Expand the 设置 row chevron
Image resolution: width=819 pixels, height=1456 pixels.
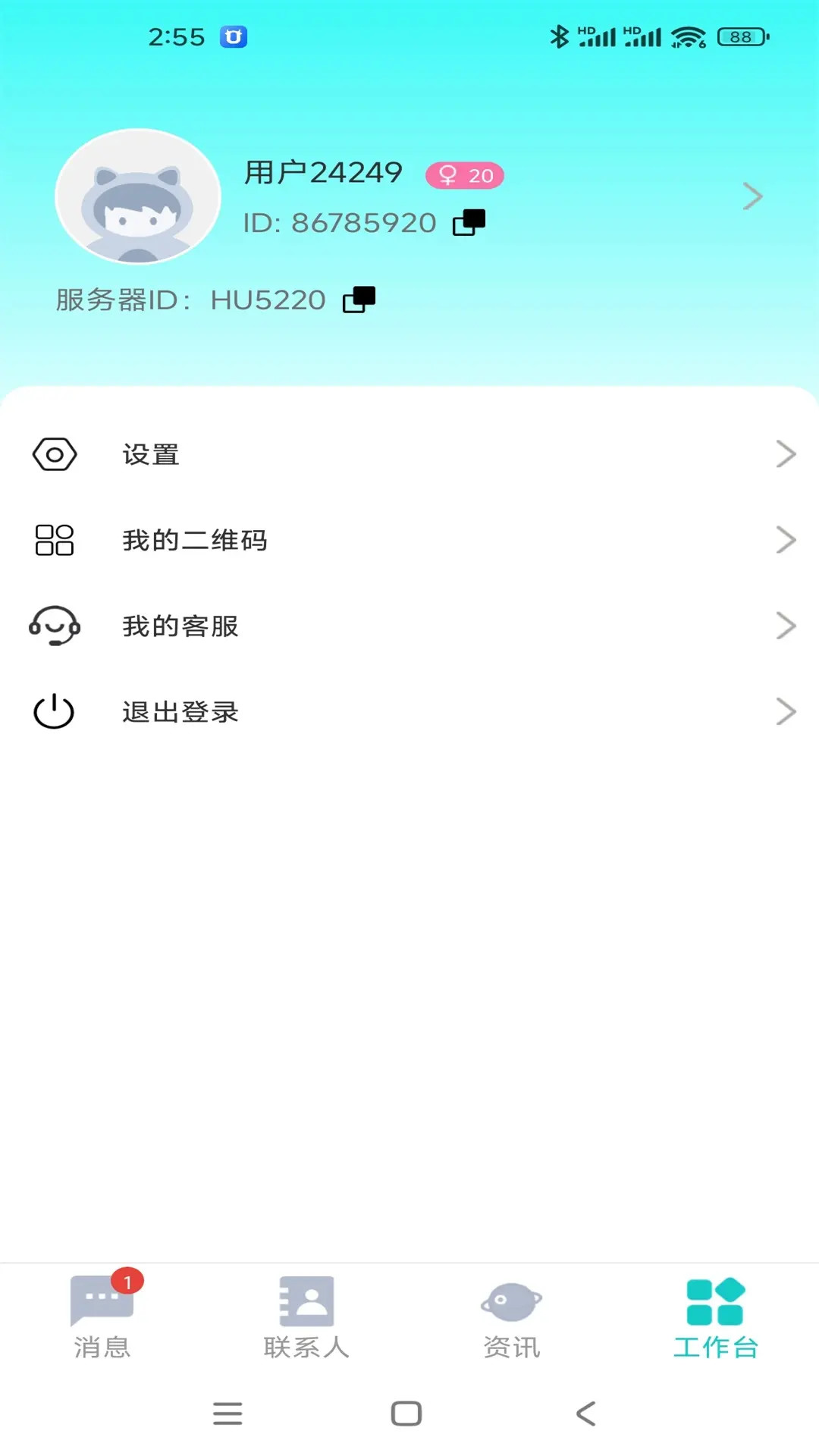click(786, 453)
